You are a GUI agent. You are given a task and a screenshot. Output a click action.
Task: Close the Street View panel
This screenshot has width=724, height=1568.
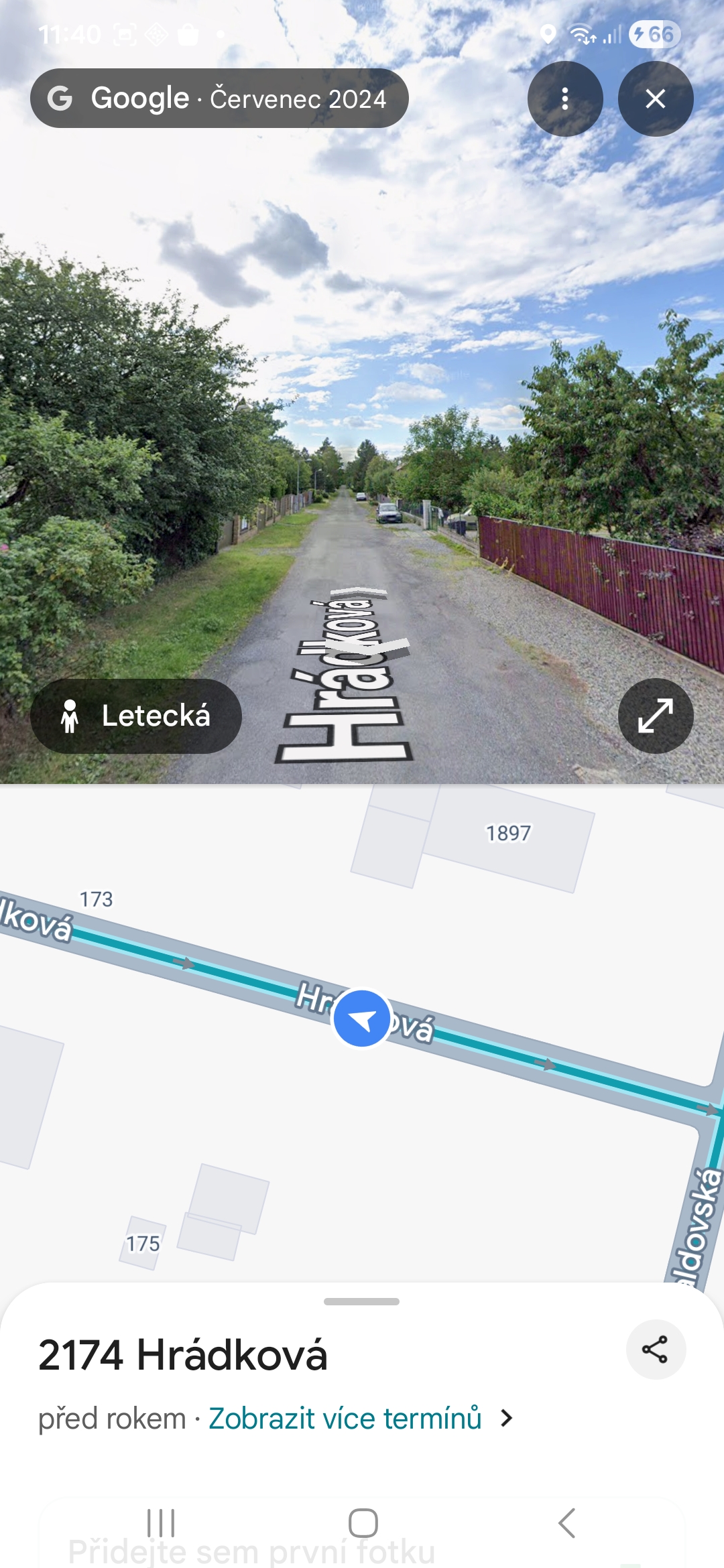pyautogui.click(x=655, y=99)
